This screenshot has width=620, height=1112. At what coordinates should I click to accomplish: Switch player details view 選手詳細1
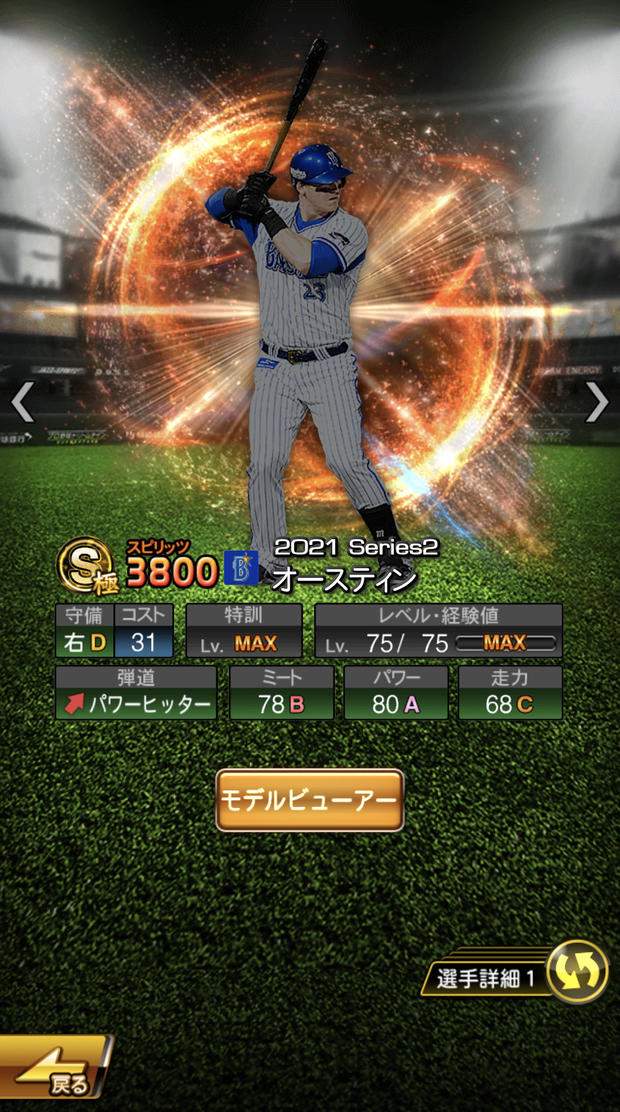[x=577, y=971]
